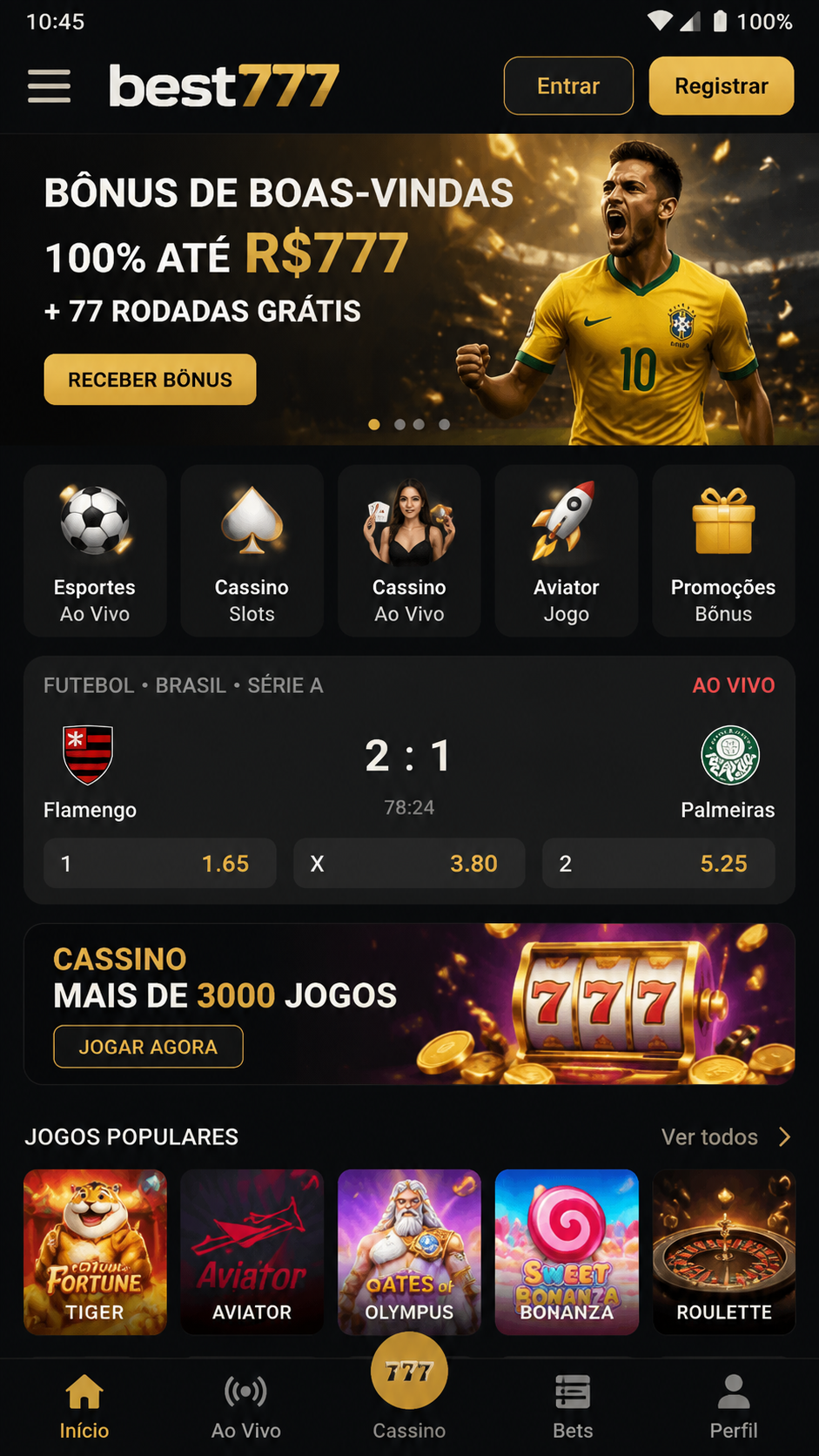Open the Cassino Slots category

[252, 551]
